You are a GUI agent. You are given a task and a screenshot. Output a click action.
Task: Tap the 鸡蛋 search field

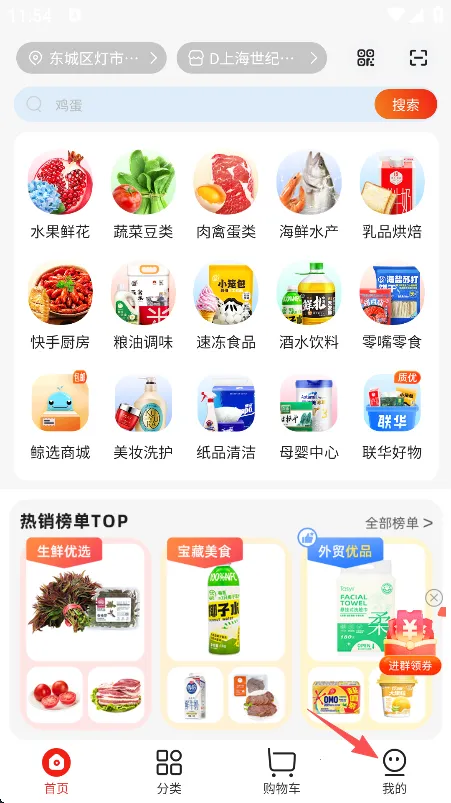195,105
